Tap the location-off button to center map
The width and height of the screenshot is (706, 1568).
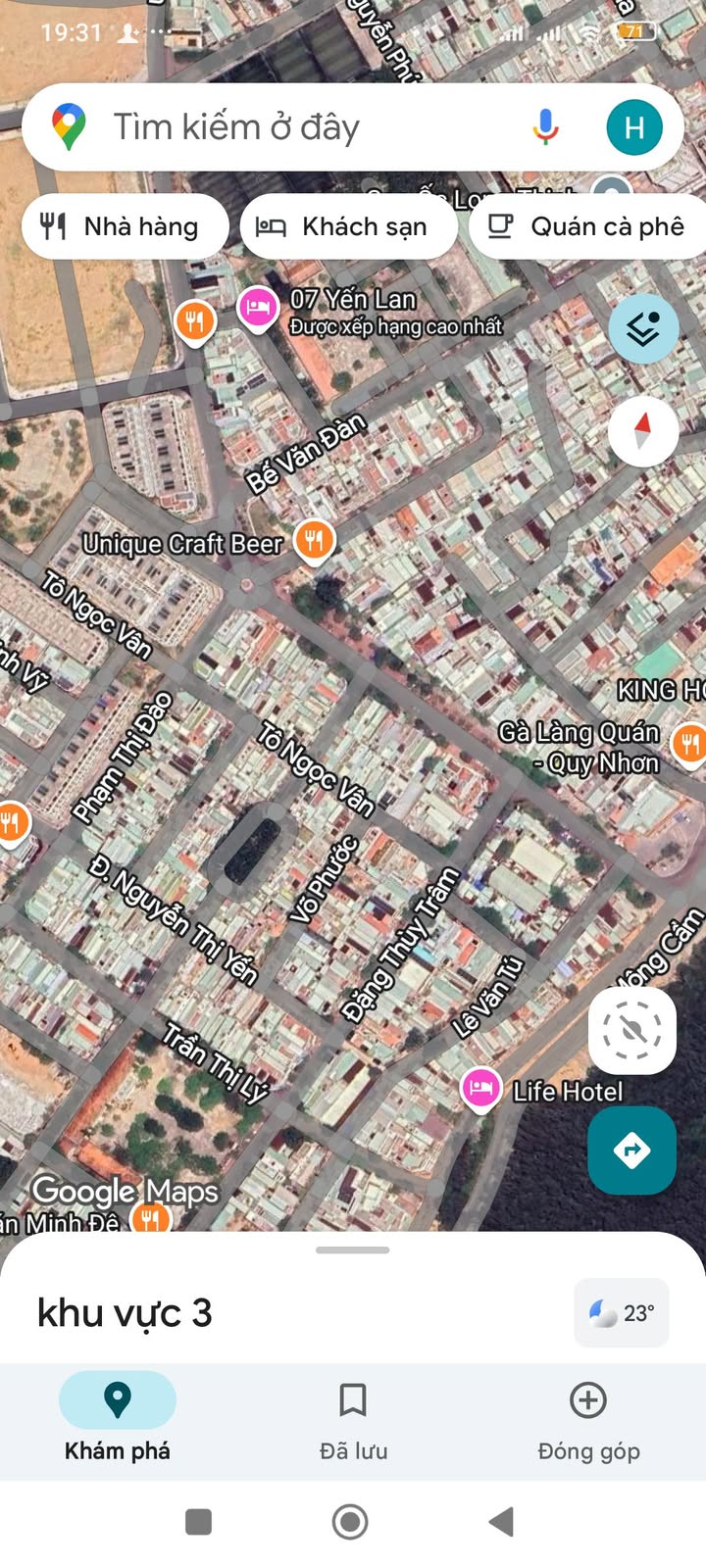point(632,1030)
